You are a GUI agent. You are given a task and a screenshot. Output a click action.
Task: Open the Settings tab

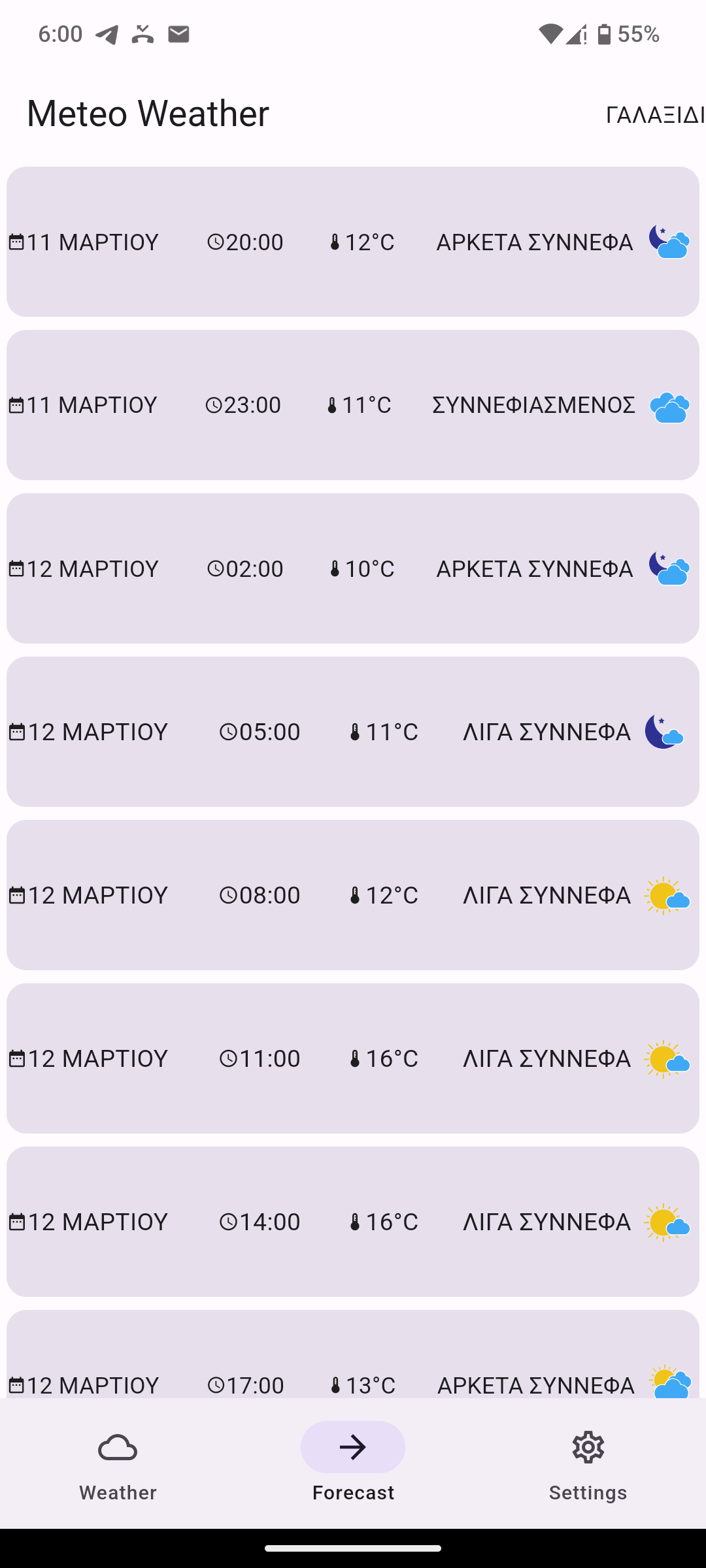[x=588, y=1463]
